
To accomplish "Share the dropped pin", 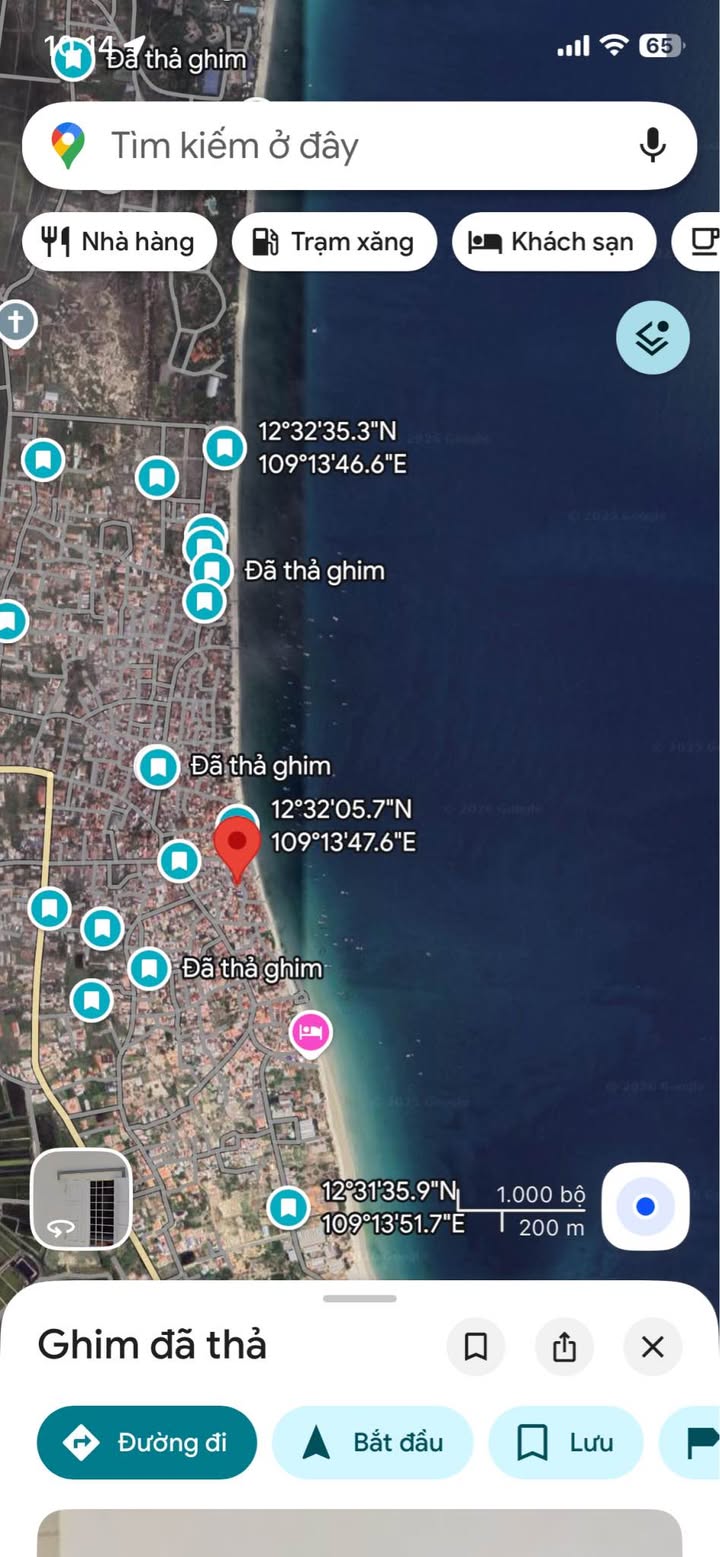I will point(564,1347).
